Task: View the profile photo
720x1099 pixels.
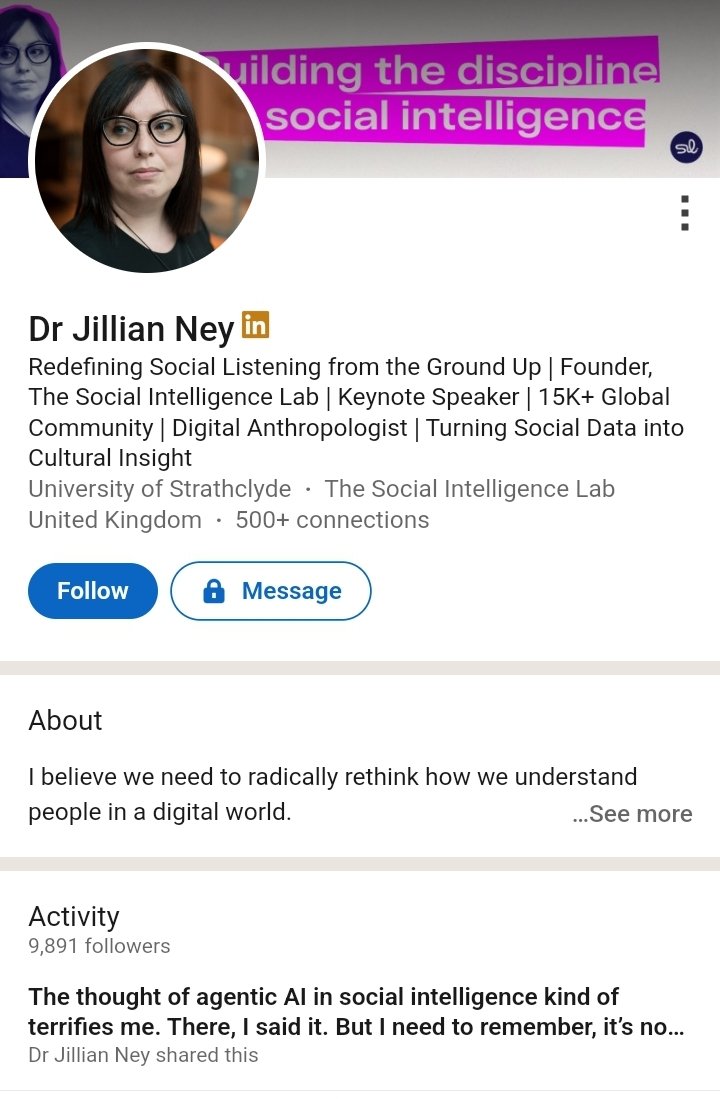Action: pos(147,160)
